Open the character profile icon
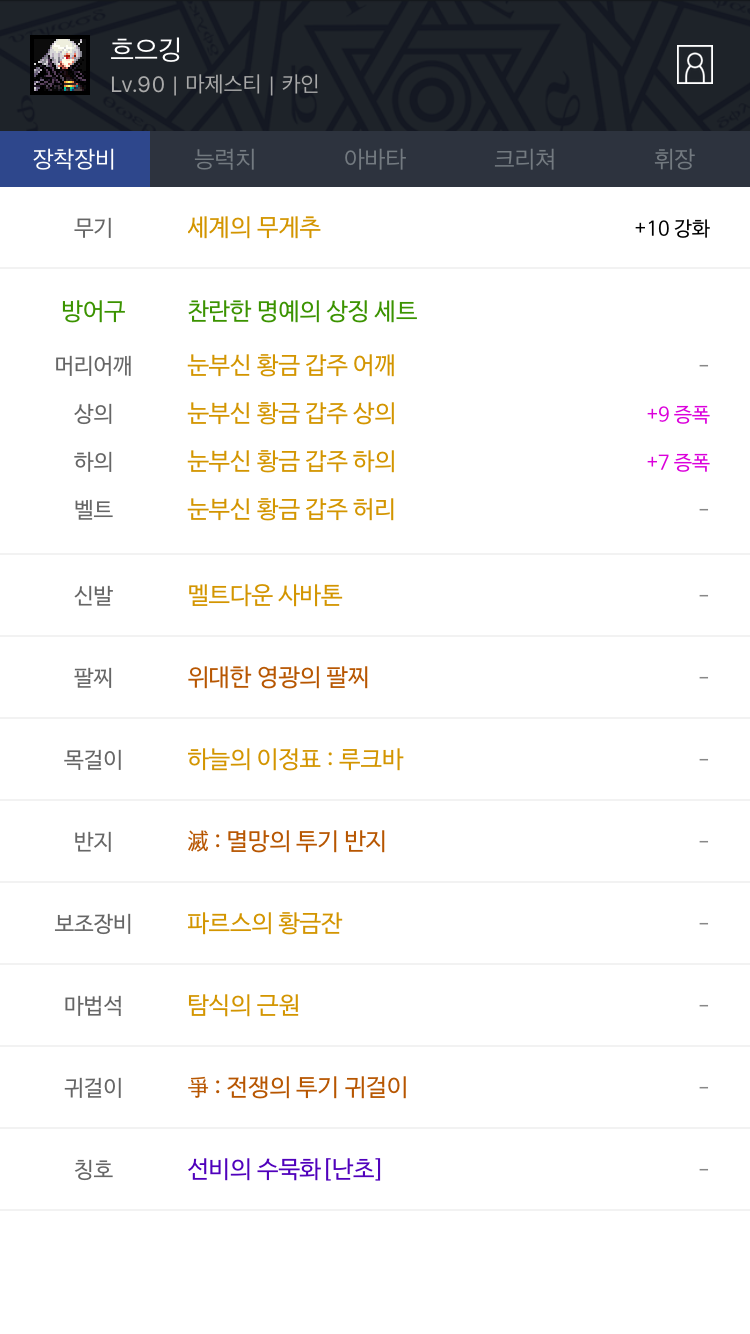This screenshot has width=750, height=1334. (694, 64)
